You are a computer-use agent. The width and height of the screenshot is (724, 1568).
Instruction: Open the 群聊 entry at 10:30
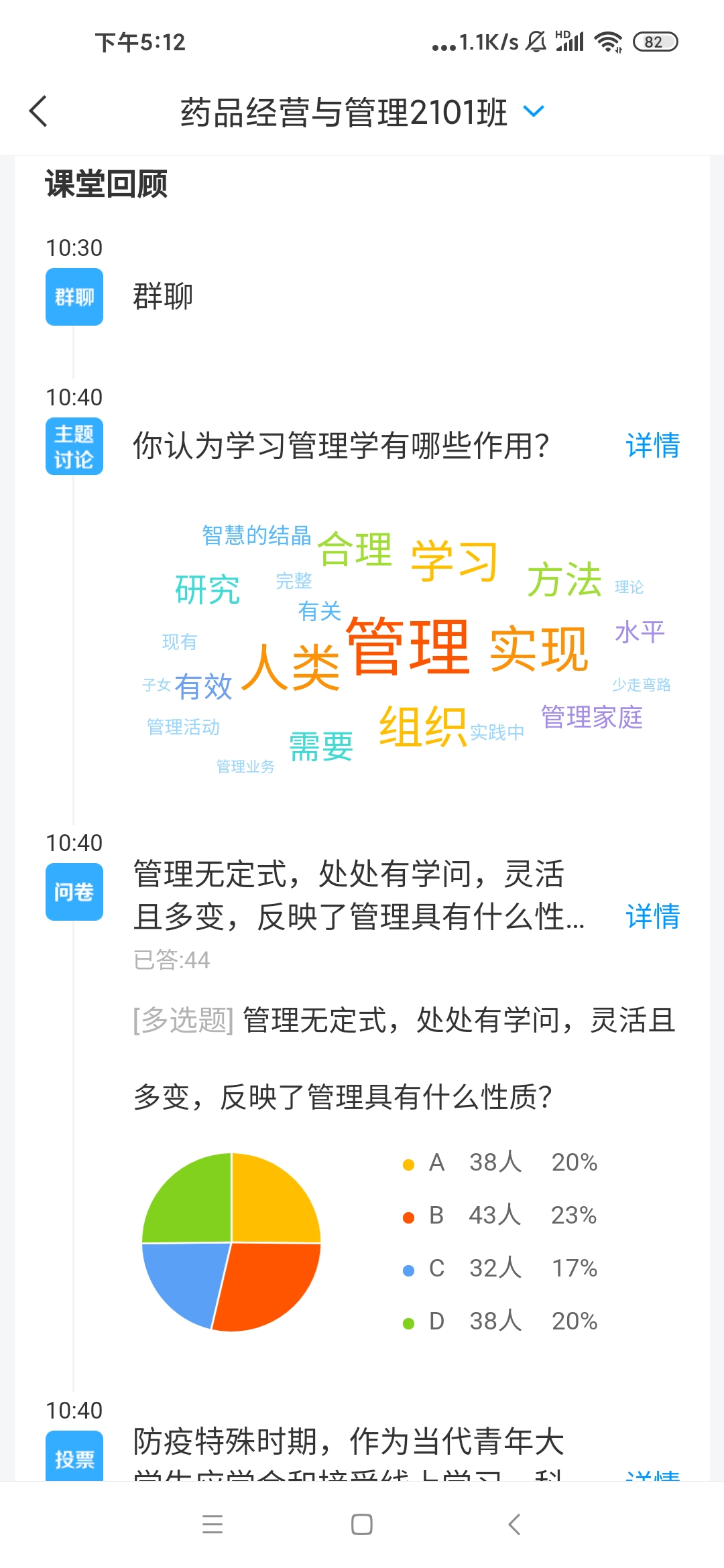(x=163, y=297)
